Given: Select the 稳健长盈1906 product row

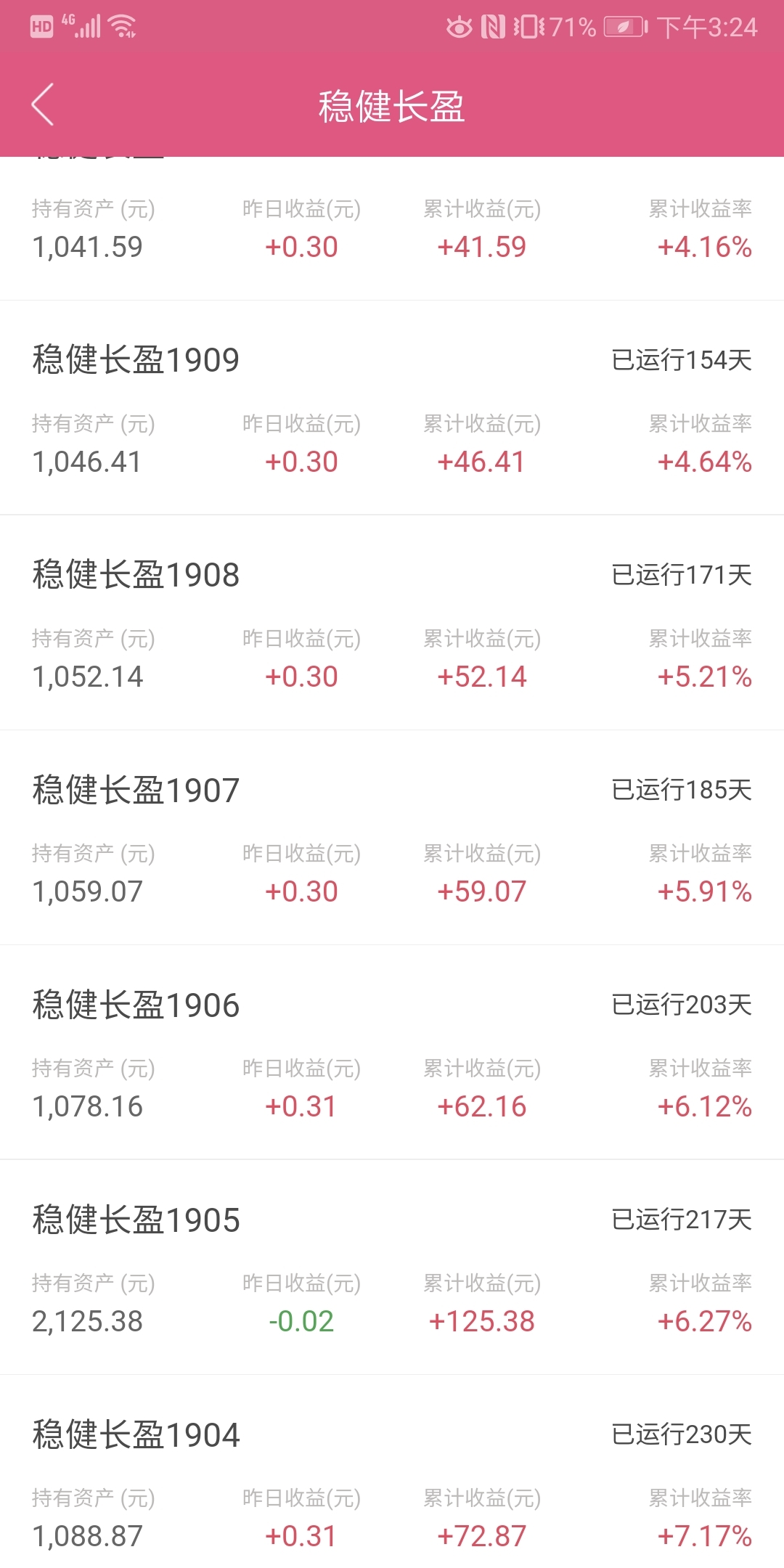Looking at the screenshot, I should (392, 1053).
